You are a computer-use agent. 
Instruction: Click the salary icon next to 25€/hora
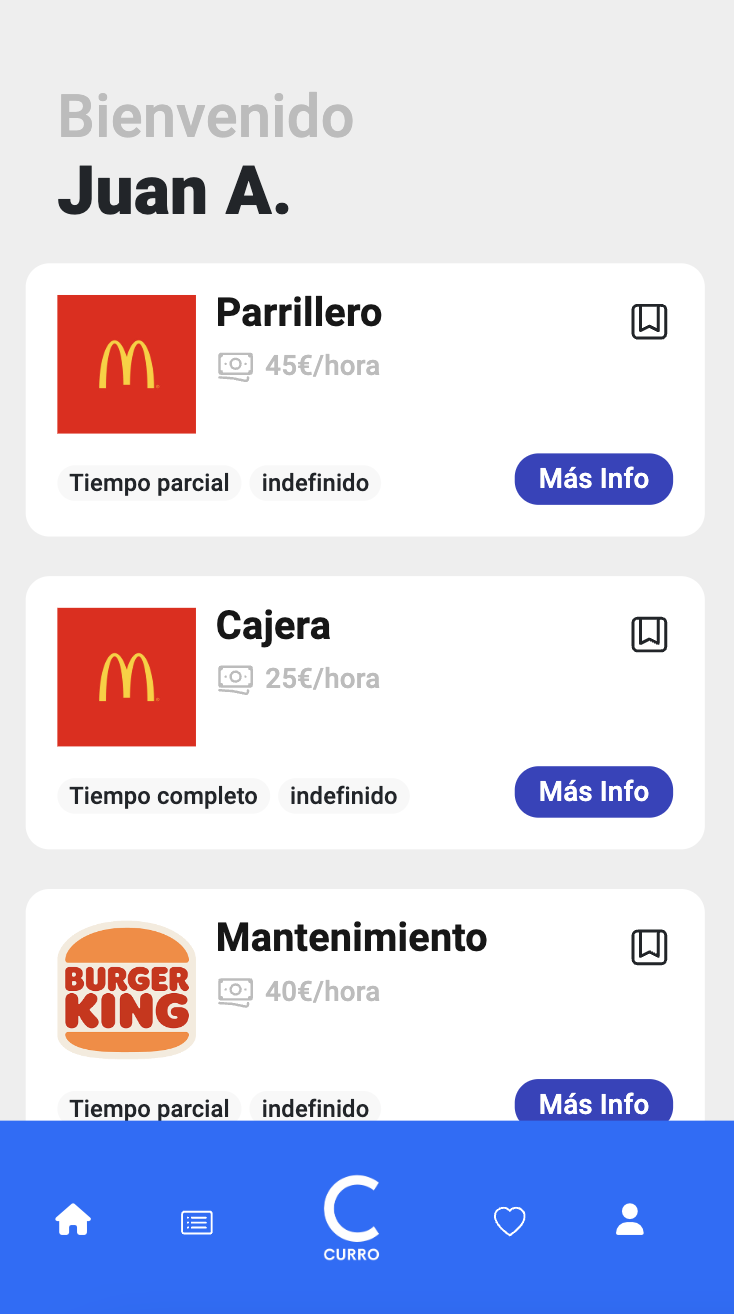point(234,679)
